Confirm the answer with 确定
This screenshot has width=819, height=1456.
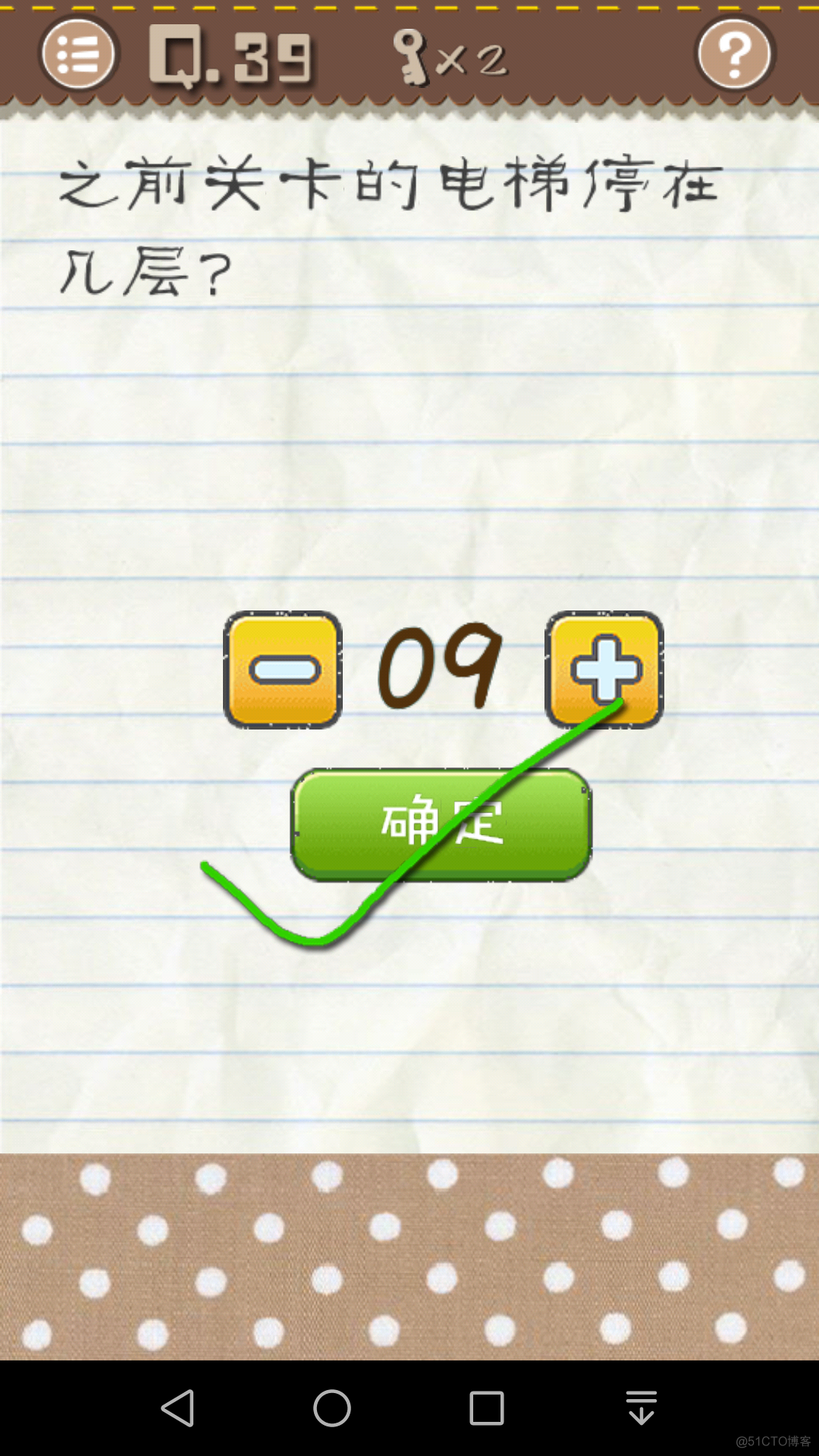441,824
